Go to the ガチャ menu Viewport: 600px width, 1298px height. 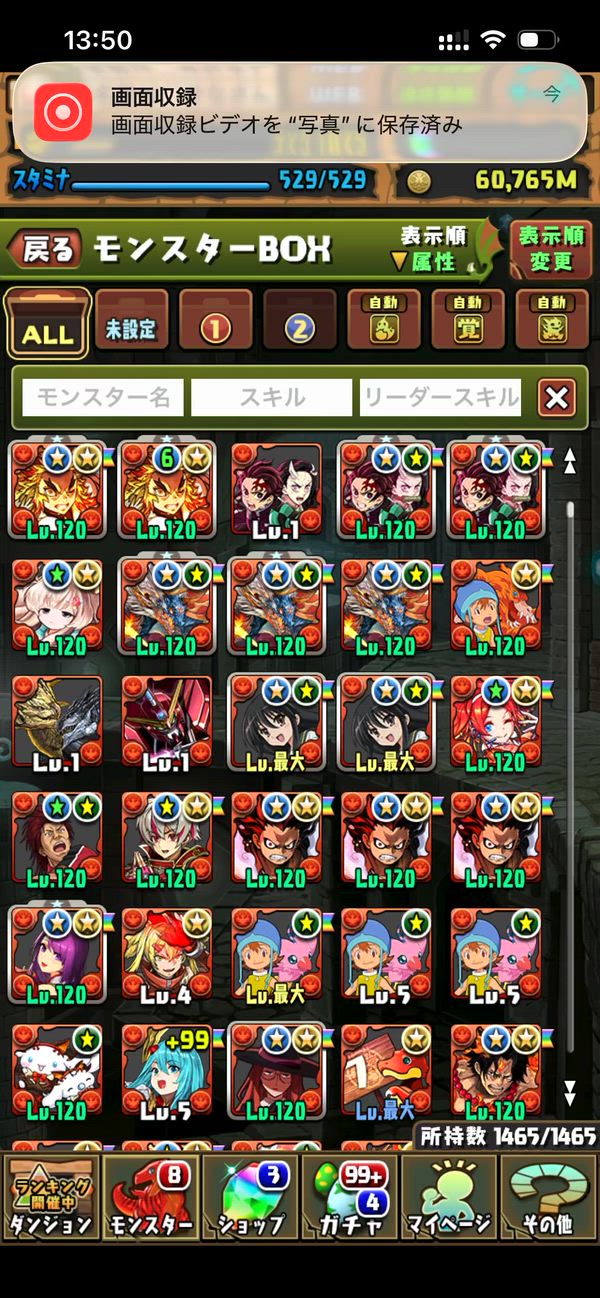(349, 1196)
